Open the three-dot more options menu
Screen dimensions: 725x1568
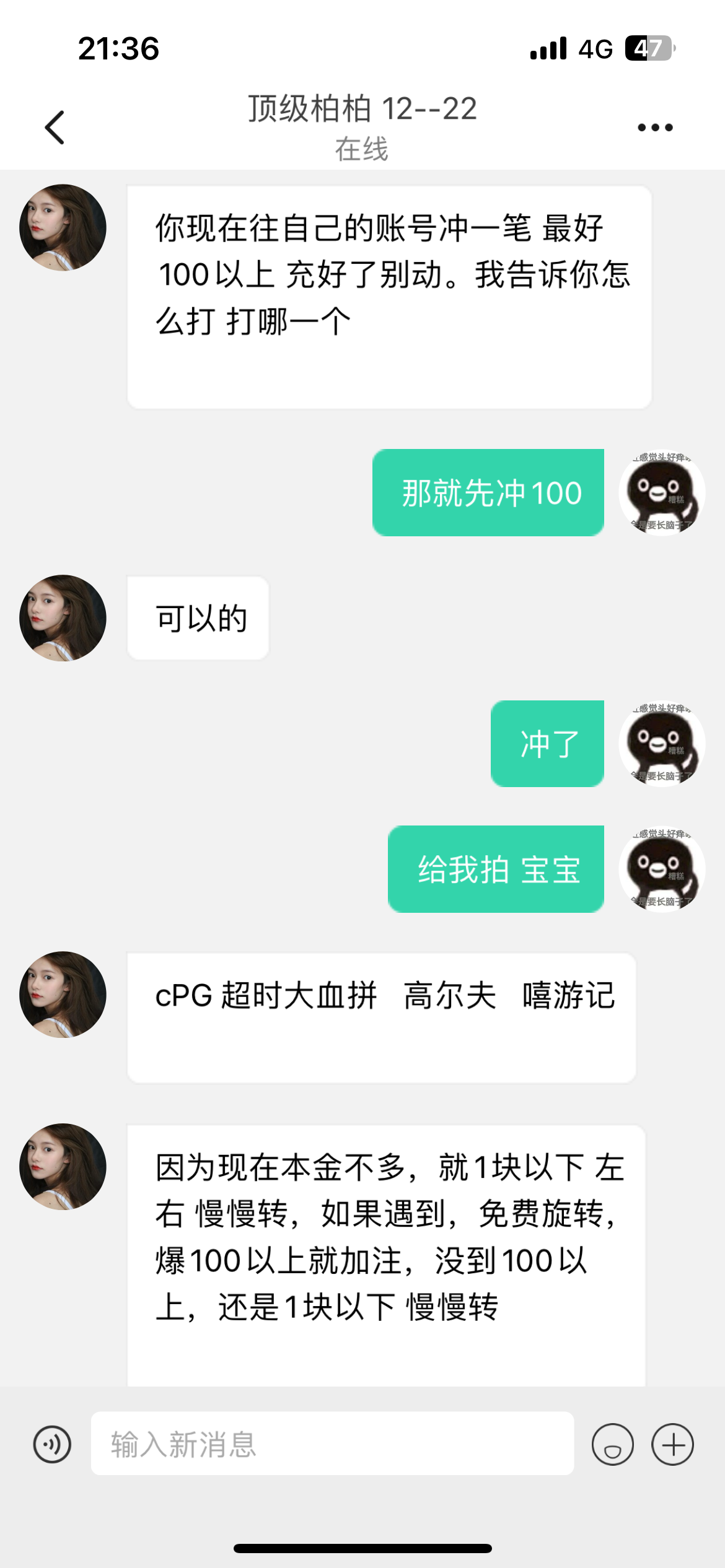point(655,128)
